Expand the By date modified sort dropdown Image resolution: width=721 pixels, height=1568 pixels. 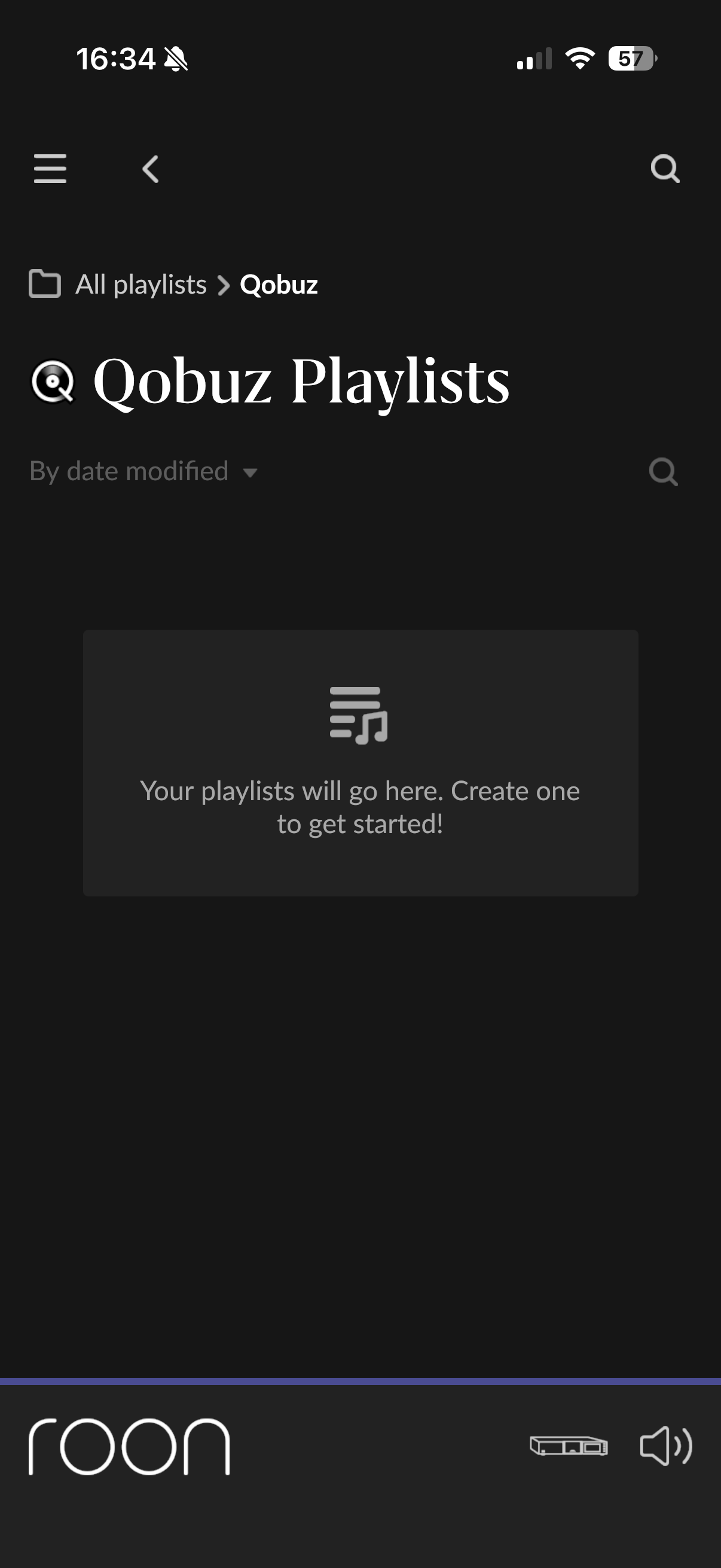[x=144, y=471]
